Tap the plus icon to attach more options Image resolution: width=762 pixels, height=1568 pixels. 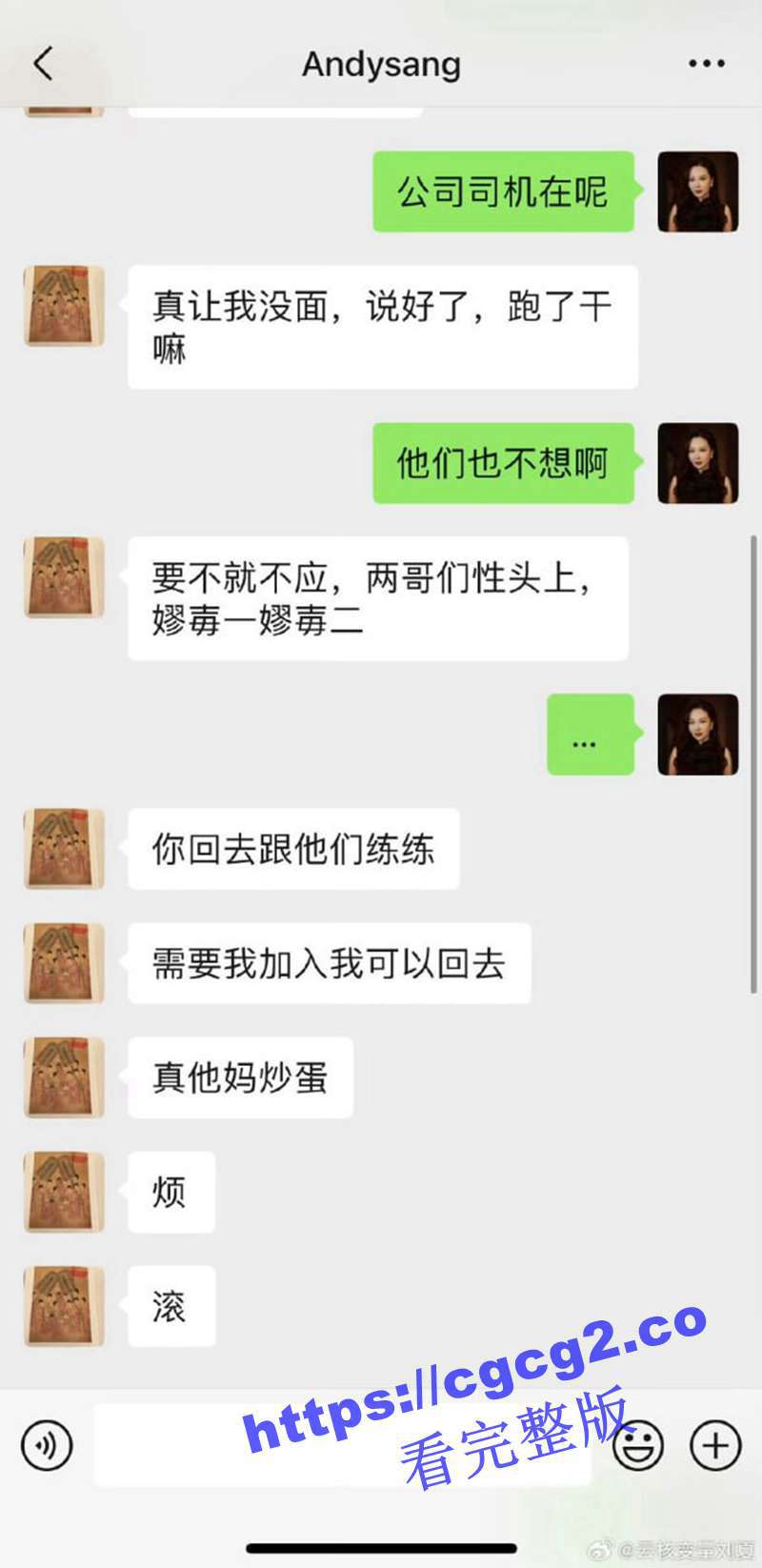(712, 1446)
